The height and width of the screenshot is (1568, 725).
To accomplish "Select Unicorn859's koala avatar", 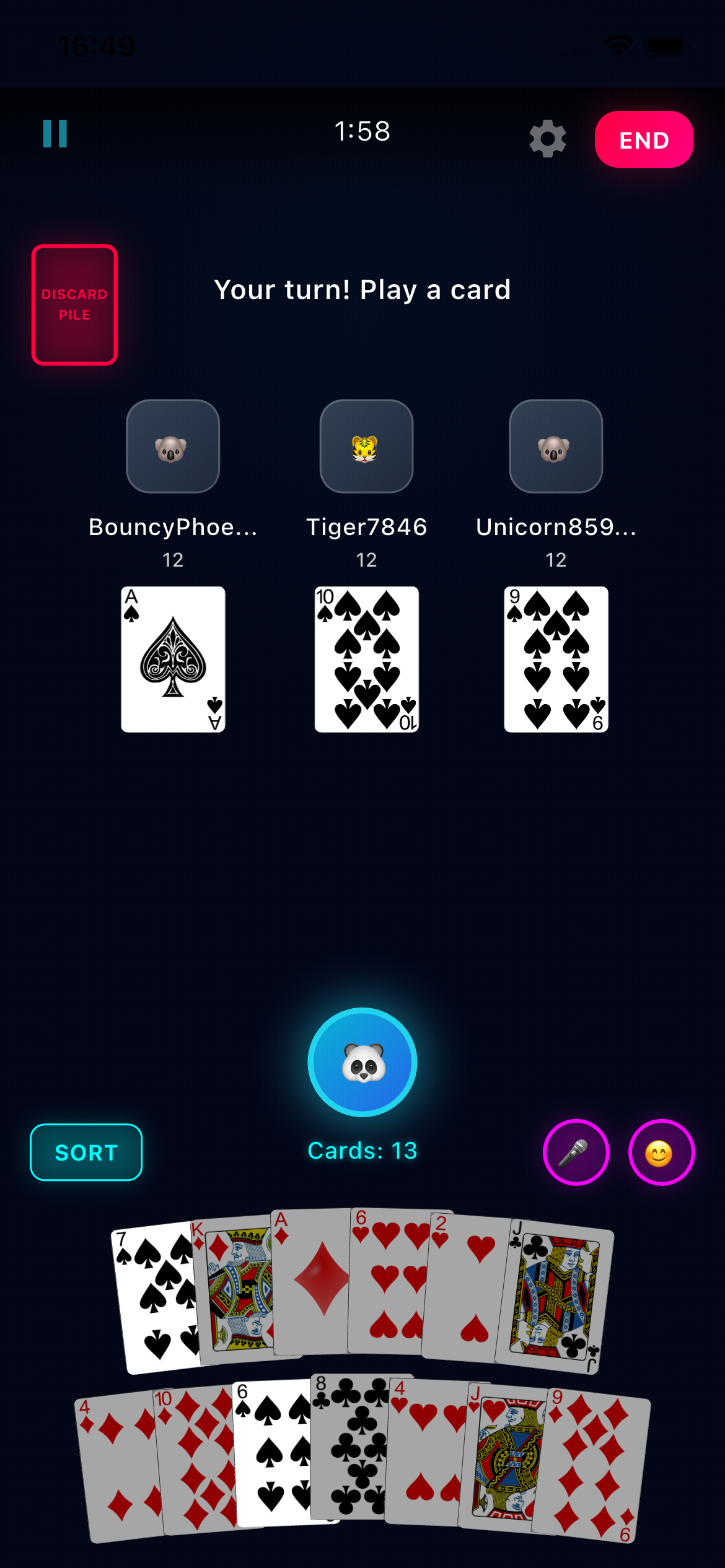I will [556, 447].
